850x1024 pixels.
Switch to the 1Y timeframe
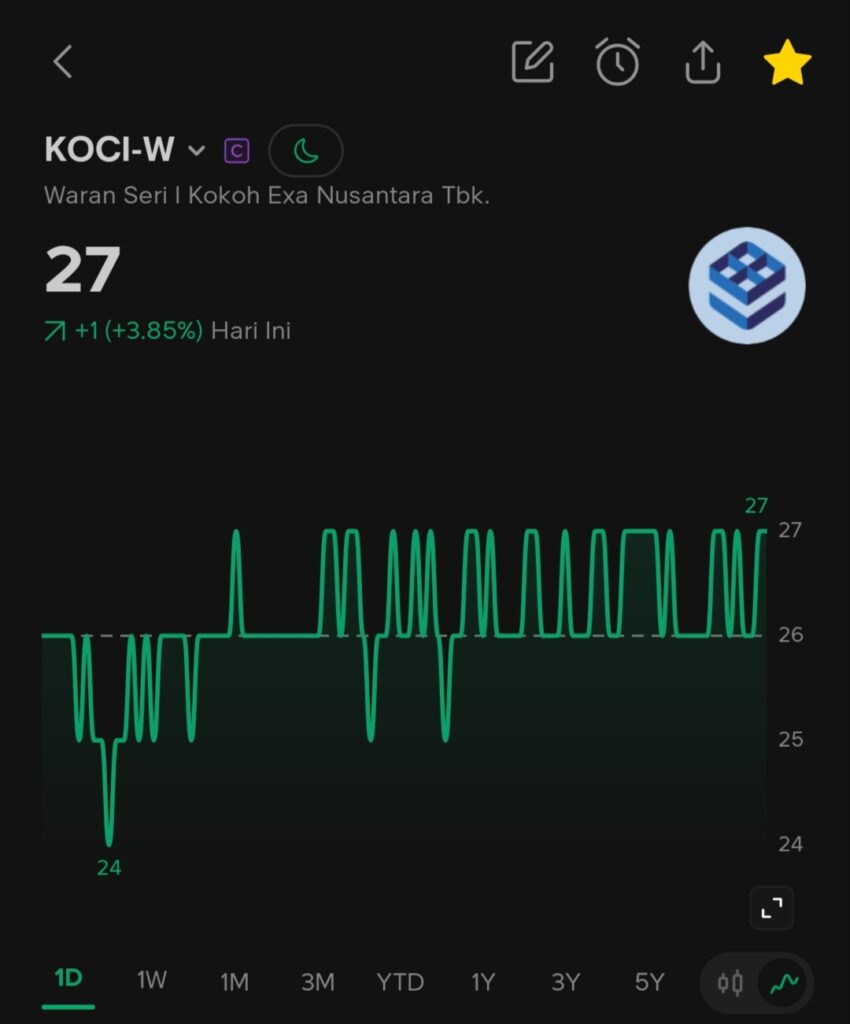click(483, 982)
